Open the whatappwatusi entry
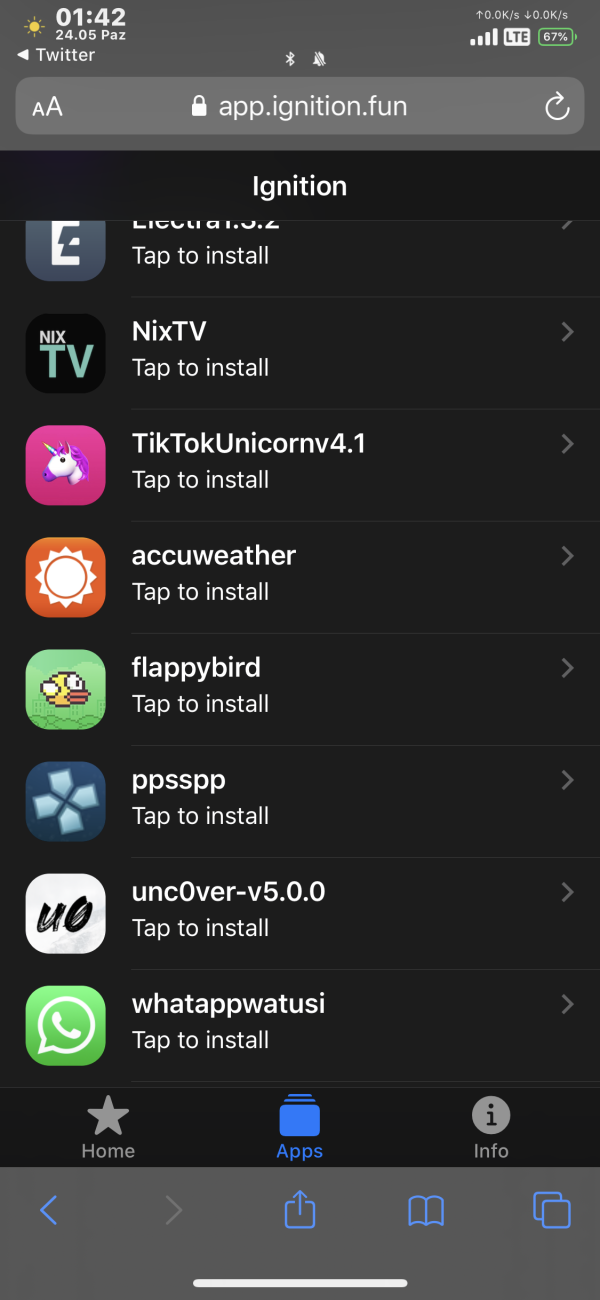600x1300 pixels. pos(300,1024)
